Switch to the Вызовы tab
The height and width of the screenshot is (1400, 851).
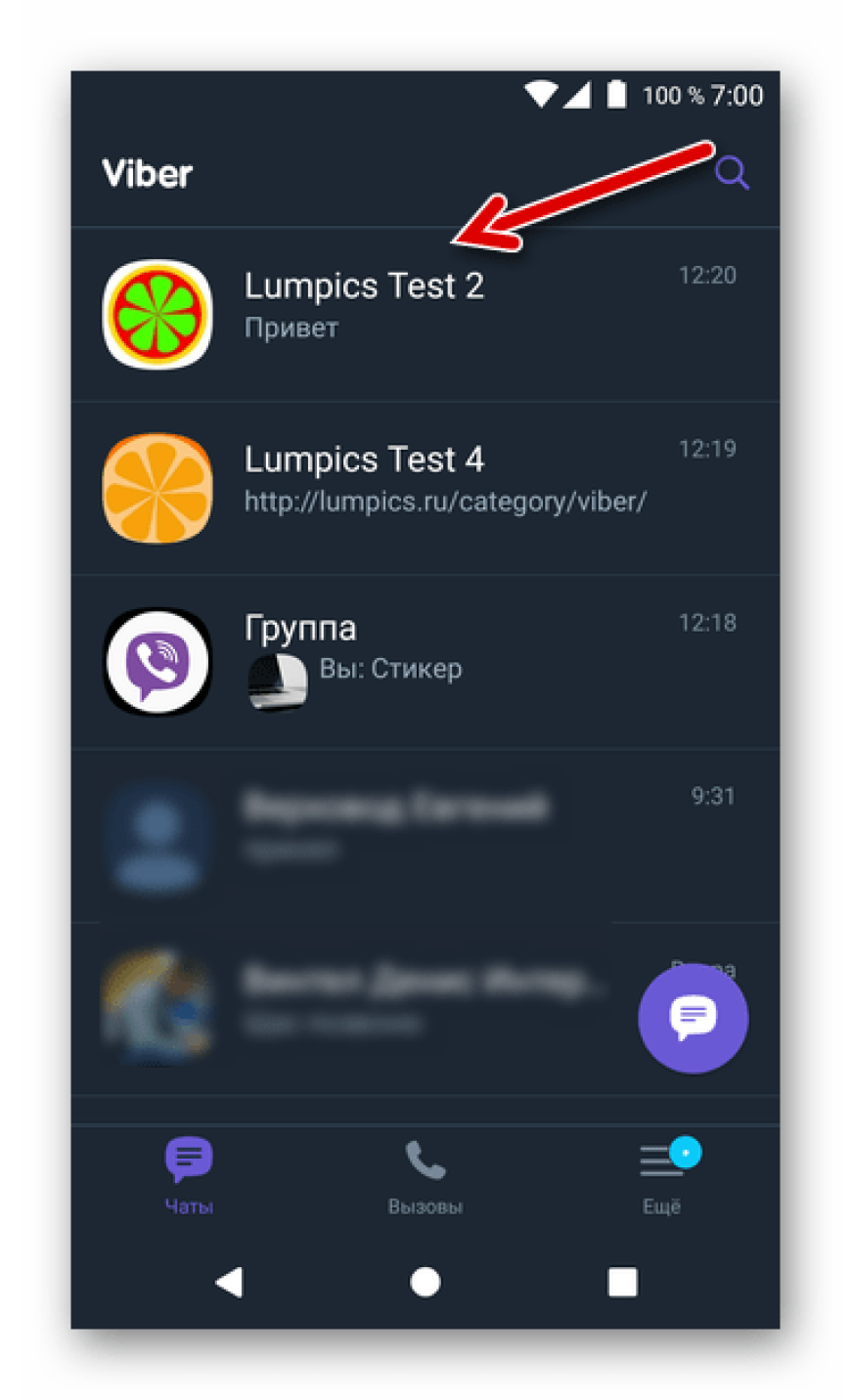[425, 1175]
